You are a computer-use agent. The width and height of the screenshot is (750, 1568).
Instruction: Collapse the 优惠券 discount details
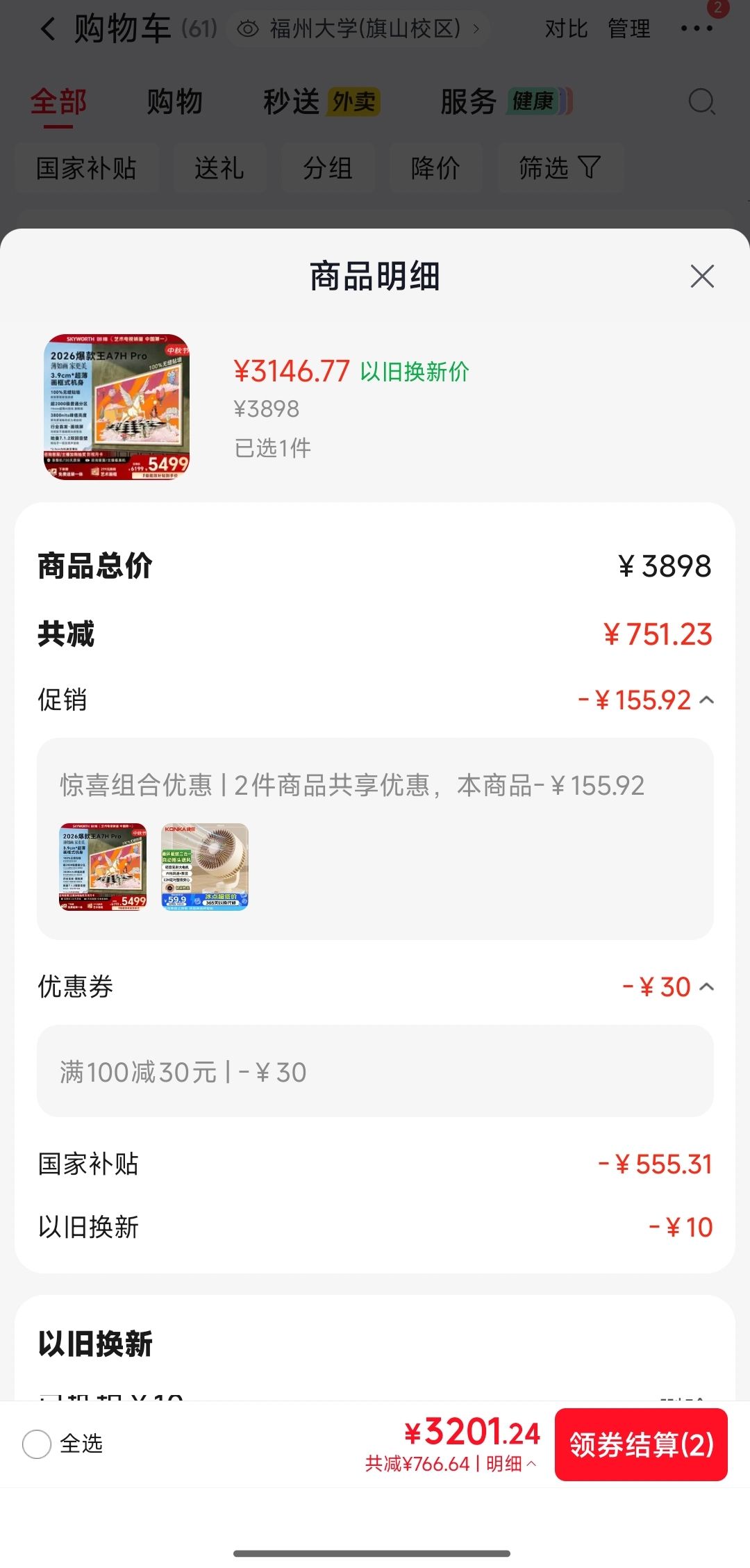coord(707,987)
